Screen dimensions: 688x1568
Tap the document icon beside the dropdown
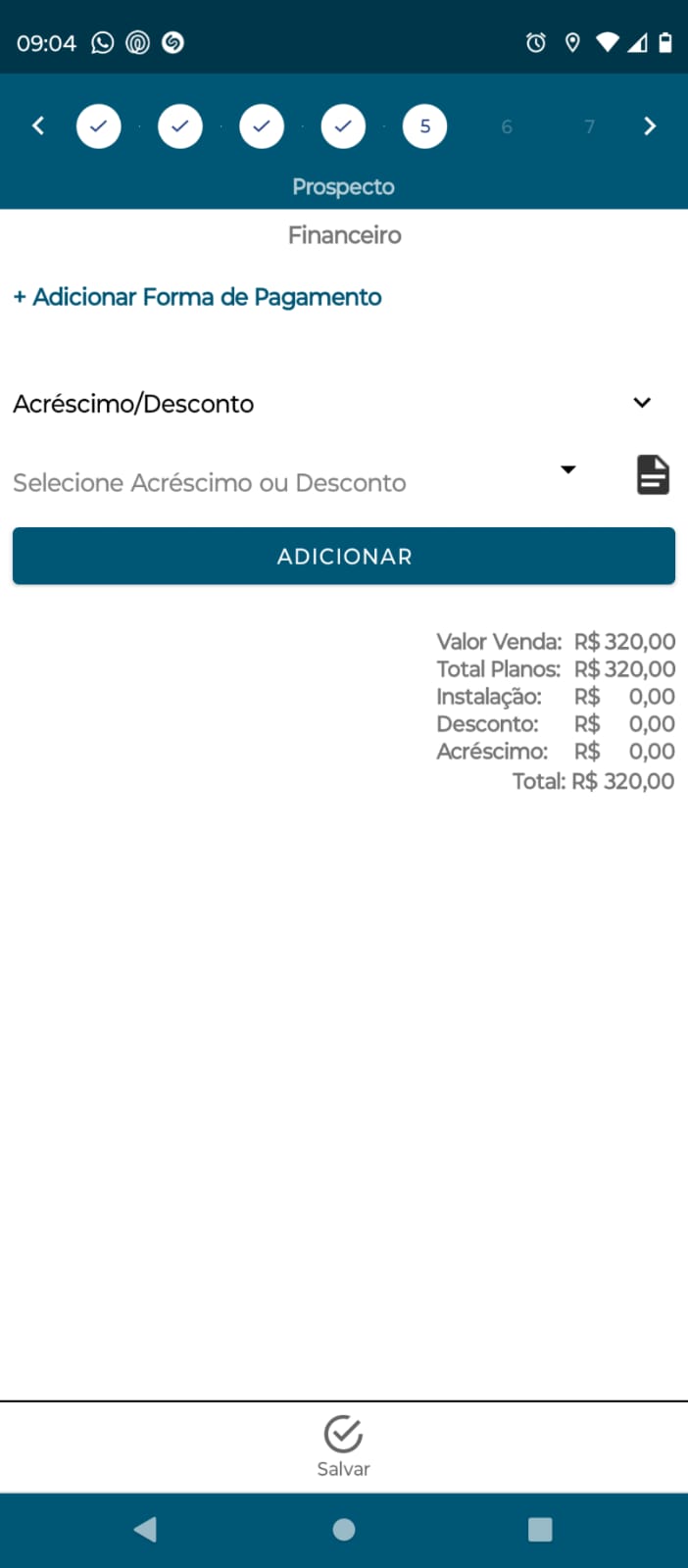pyautogui.click(x=653, y=475)
